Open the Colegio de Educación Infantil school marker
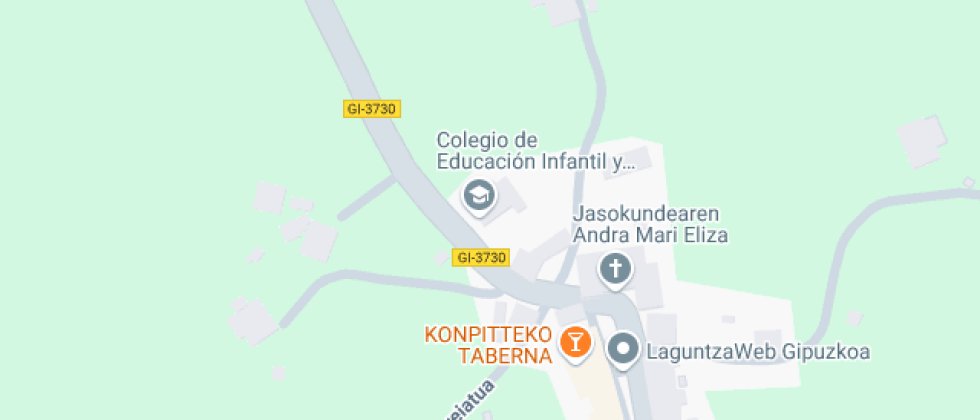 [x=479, y=195]
